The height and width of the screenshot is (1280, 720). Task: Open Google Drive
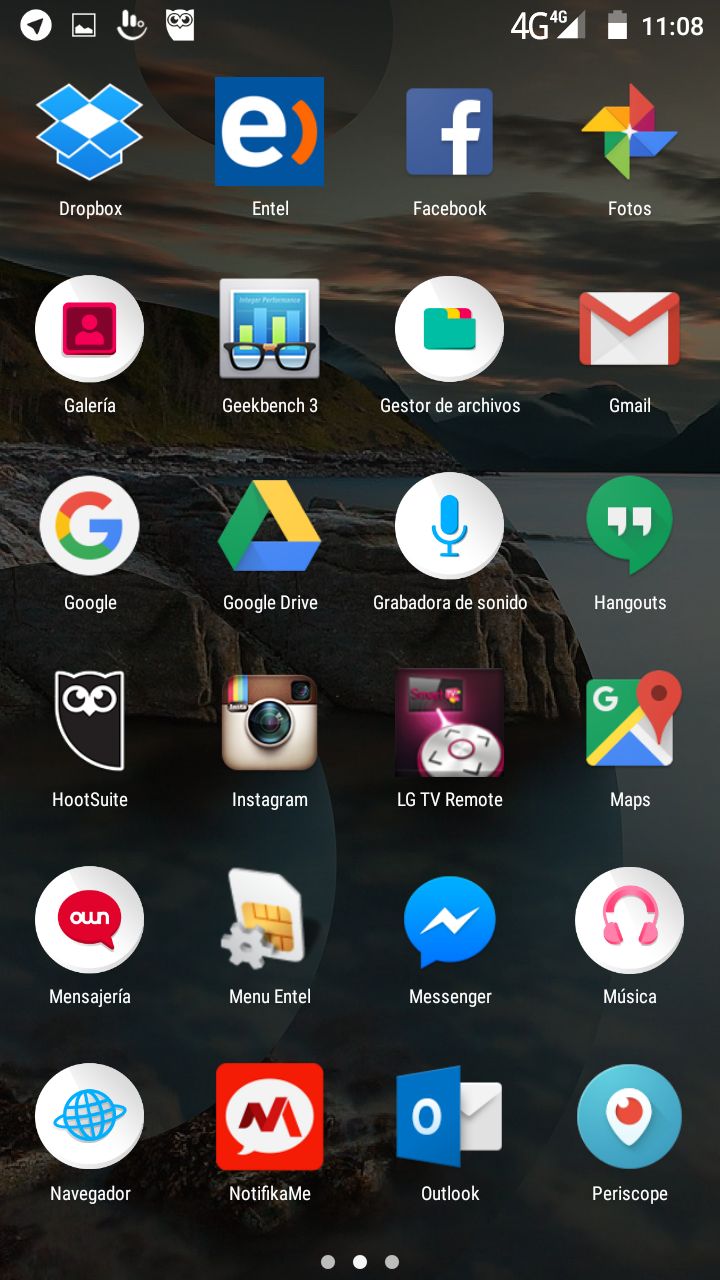tap(270, 526)
